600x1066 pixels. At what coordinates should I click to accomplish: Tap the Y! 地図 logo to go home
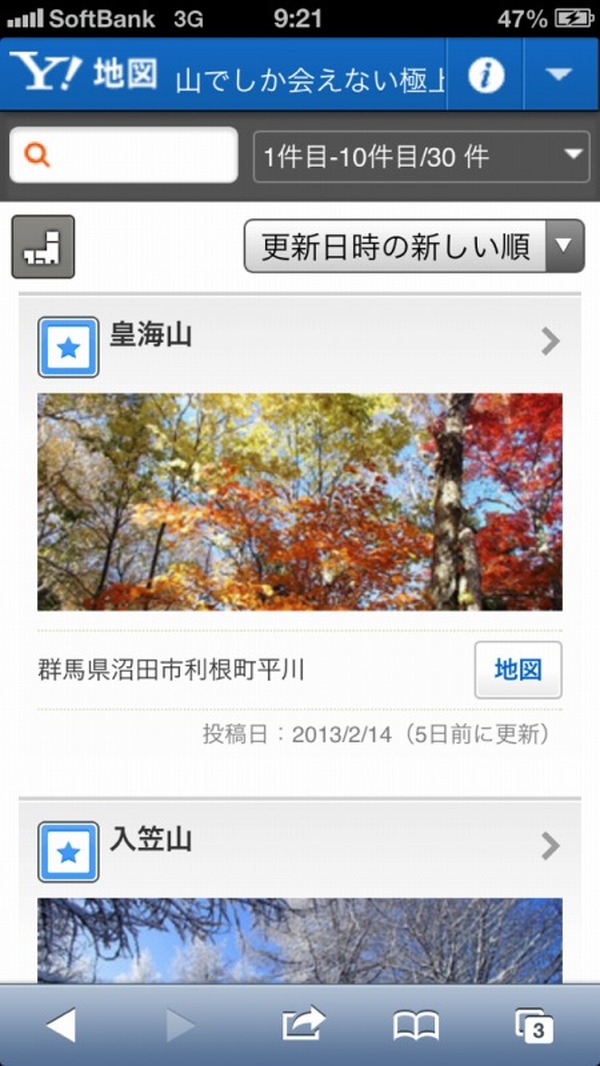(84, 73)
